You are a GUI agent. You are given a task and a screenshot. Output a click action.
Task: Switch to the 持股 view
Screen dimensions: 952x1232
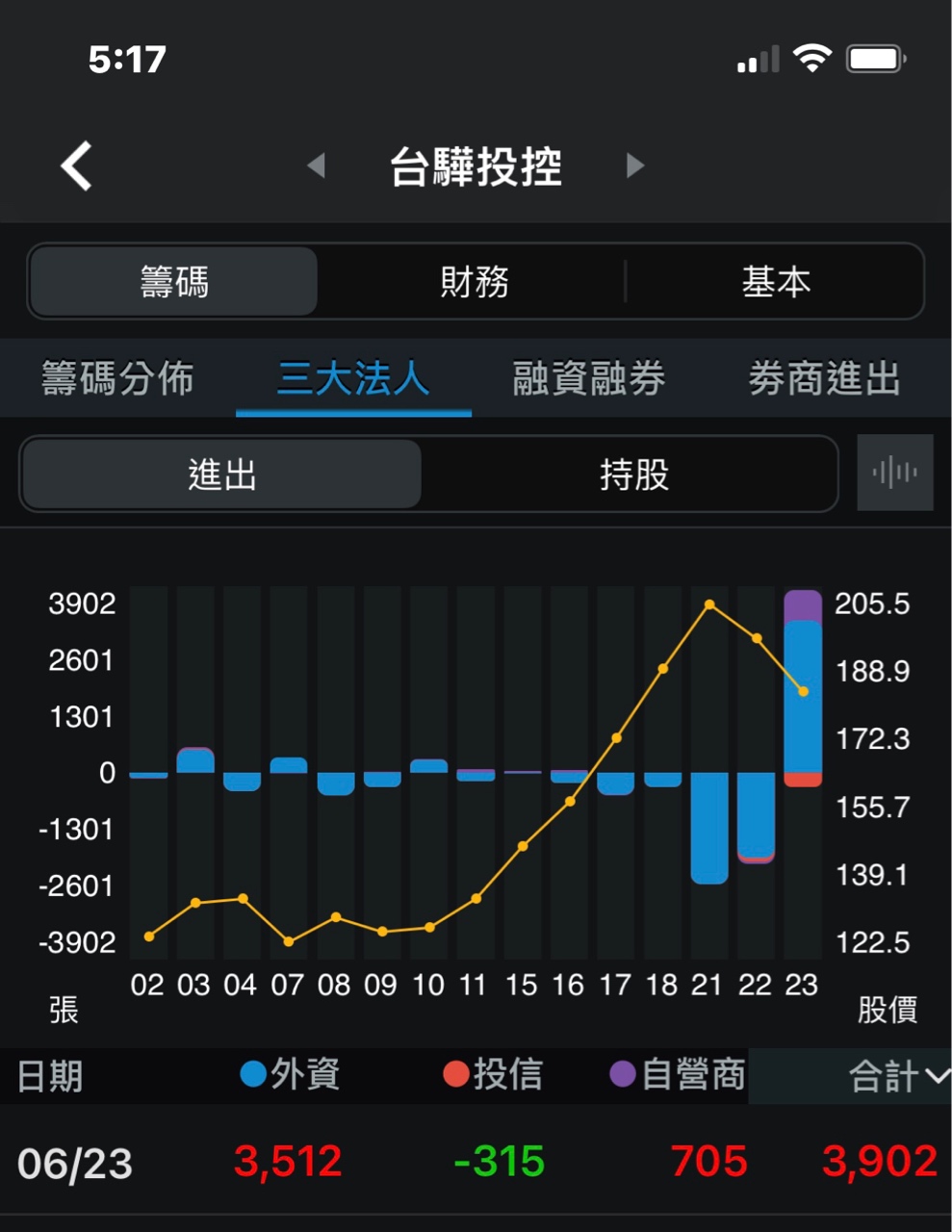[633, 475]
